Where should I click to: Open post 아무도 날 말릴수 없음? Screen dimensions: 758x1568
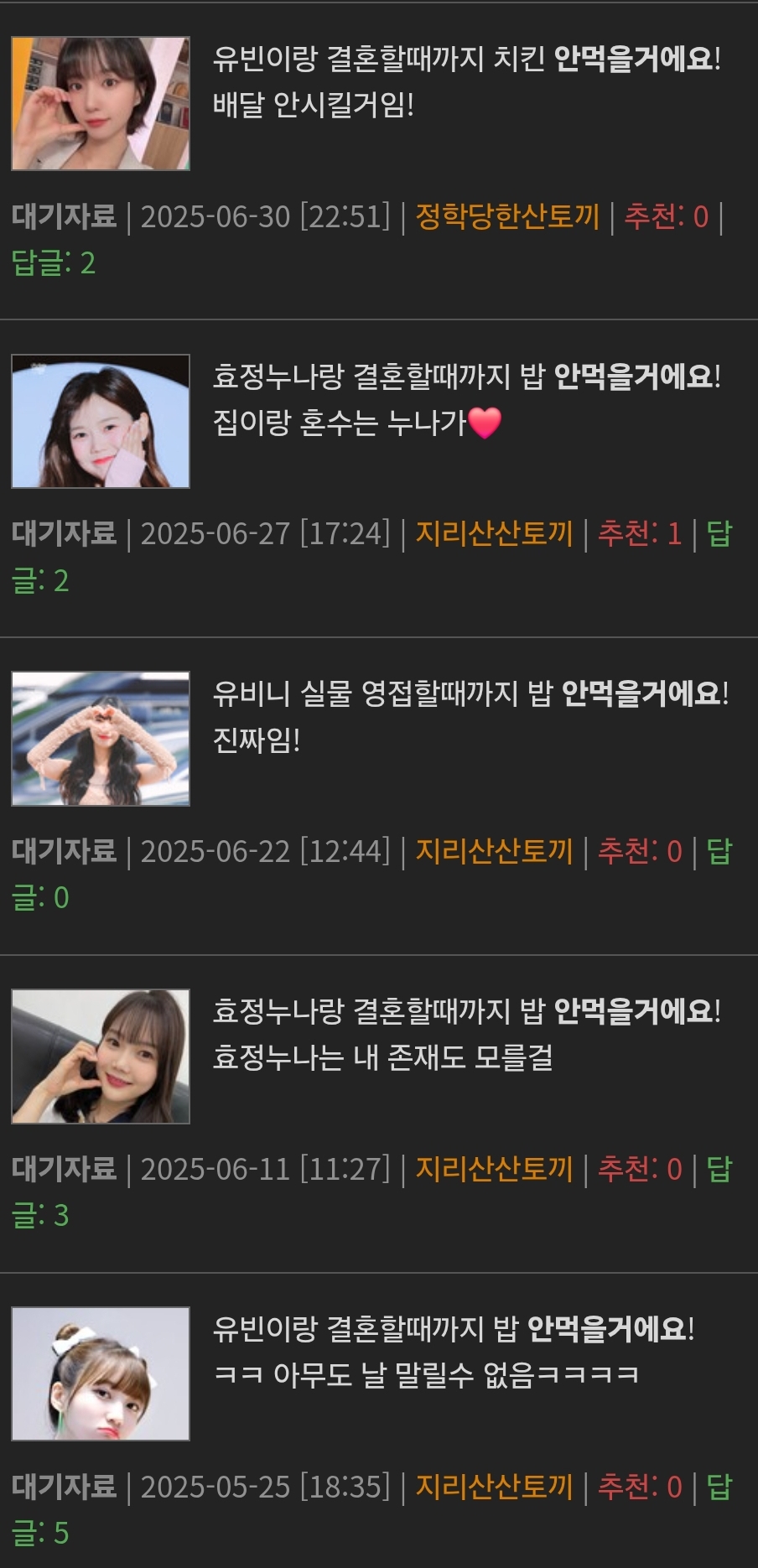click(x=453, y=1352)
